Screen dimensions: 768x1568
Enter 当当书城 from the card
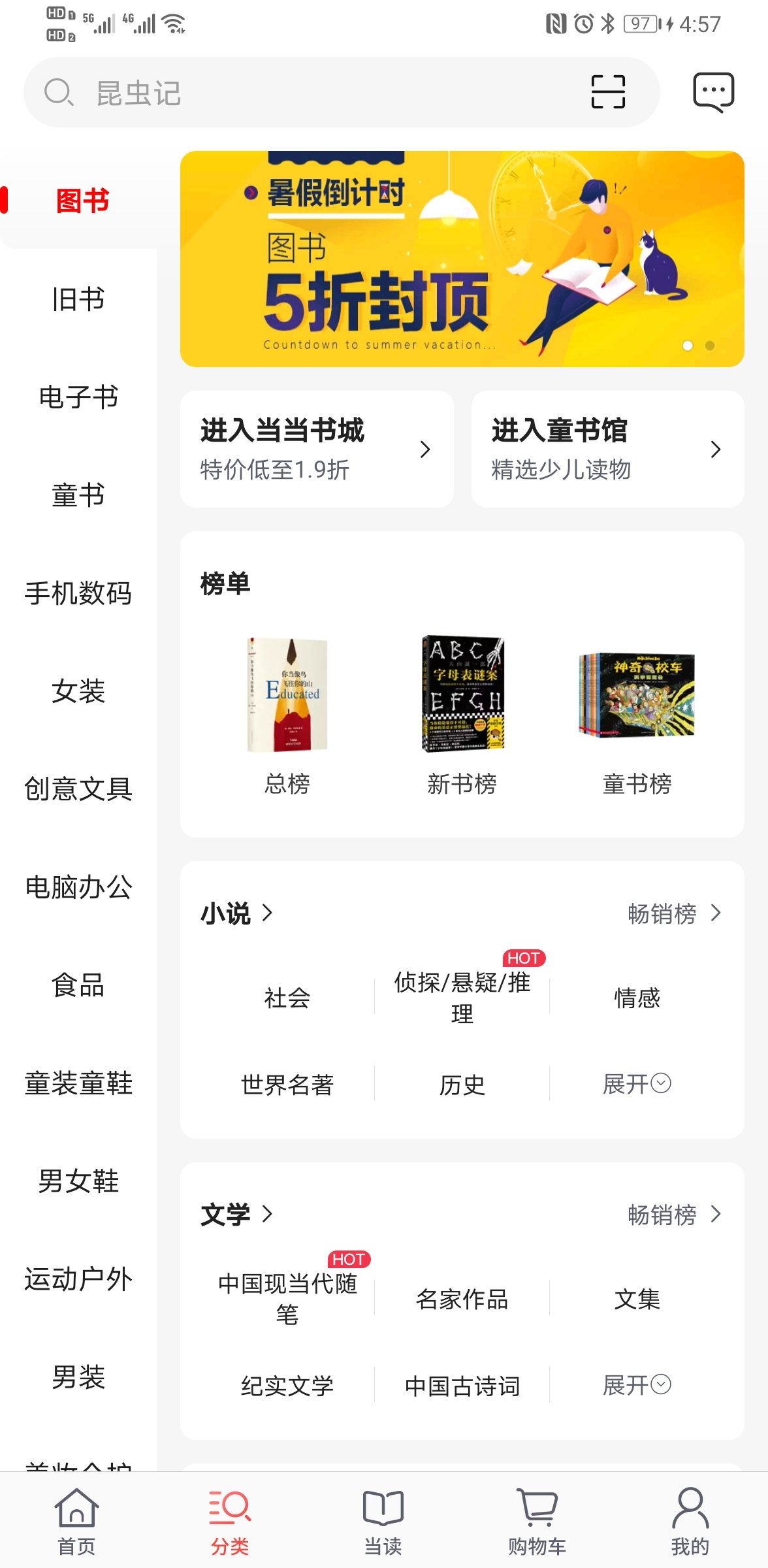317,449
